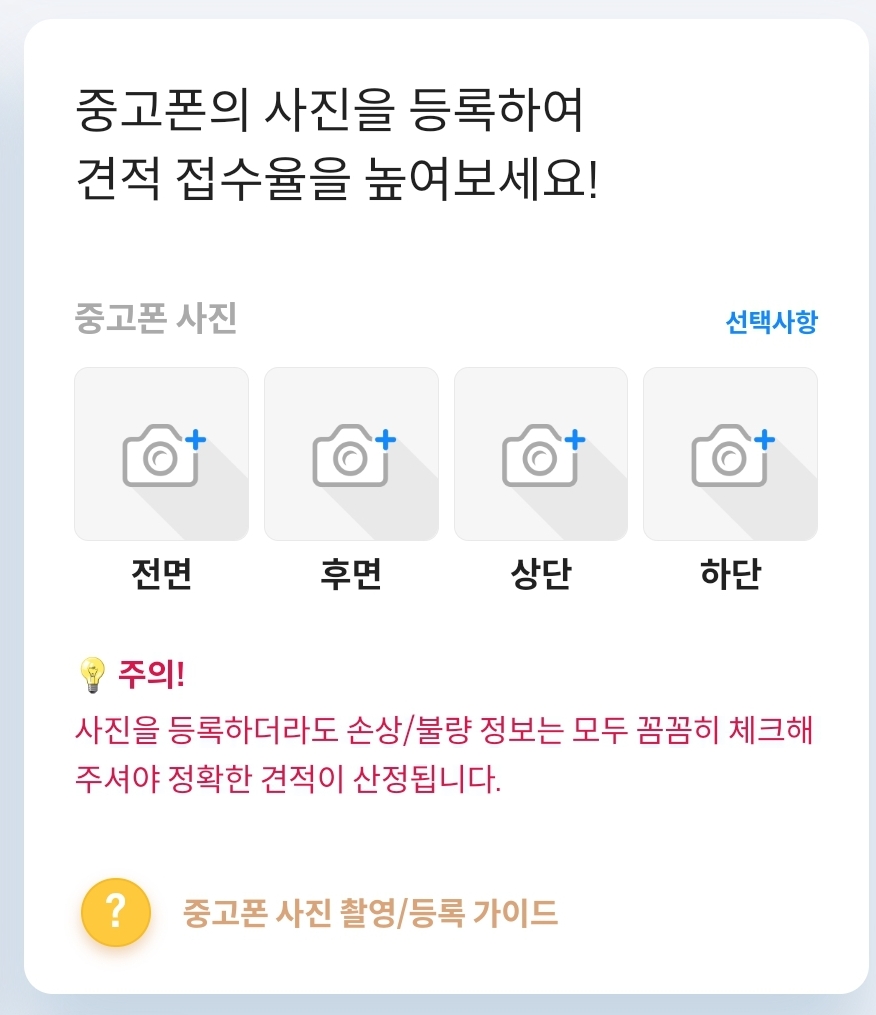The width and height of the screenshot is (876, 1015).
Task: Add a 후면 (back) photo of the phone
Action: pos(351,454)
